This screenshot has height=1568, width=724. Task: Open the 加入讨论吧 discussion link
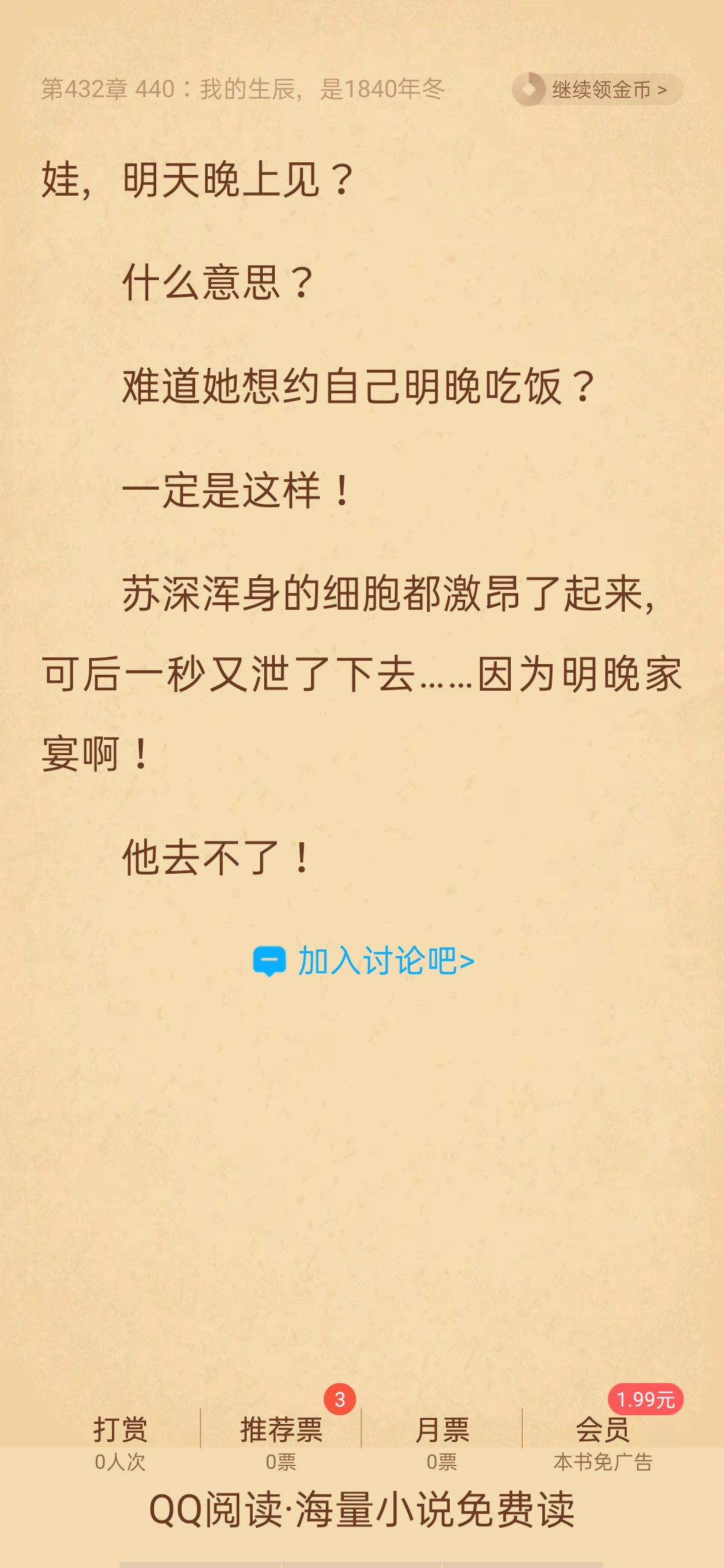click(363, 961)
